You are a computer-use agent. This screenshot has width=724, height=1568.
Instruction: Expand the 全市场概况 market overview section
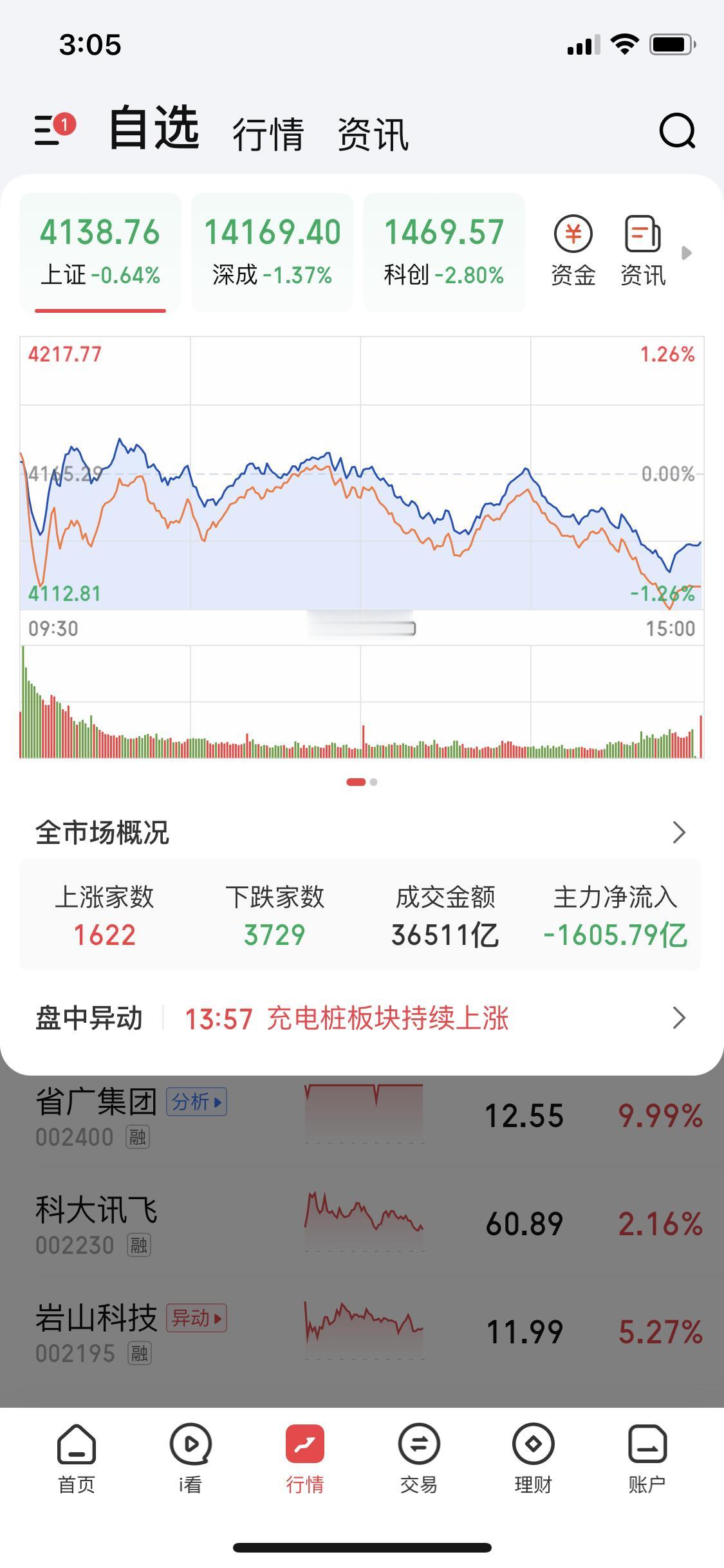coord(678,834)
